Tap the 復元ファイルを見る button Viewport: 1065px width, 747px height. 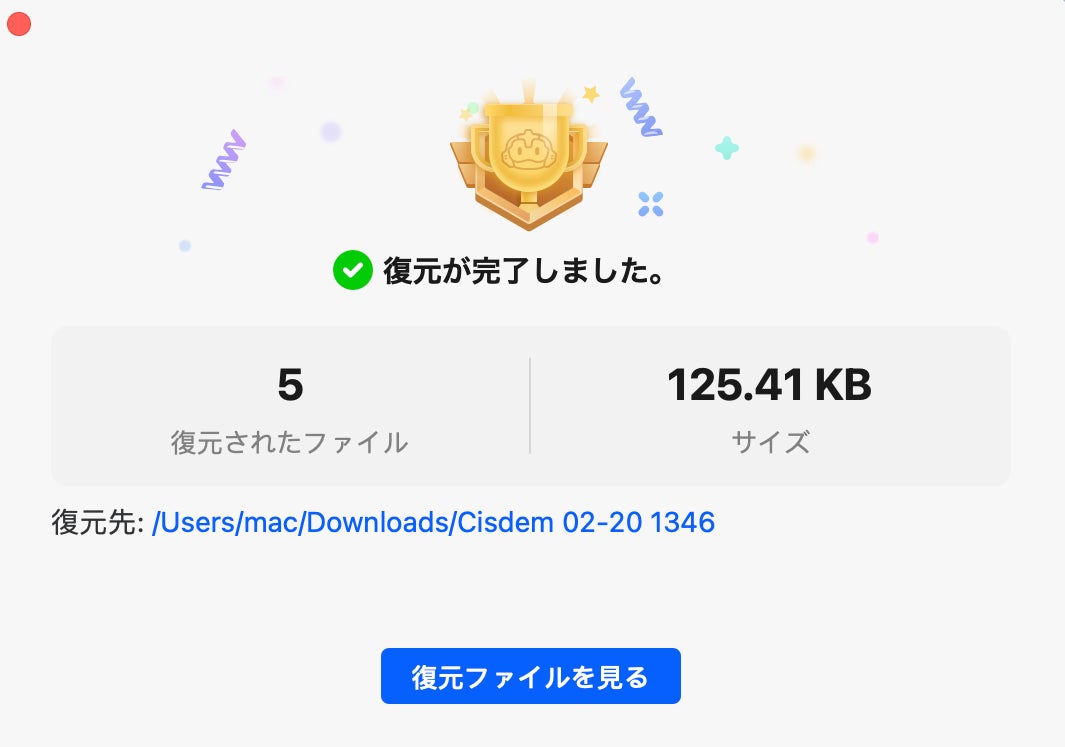(530, 676)
